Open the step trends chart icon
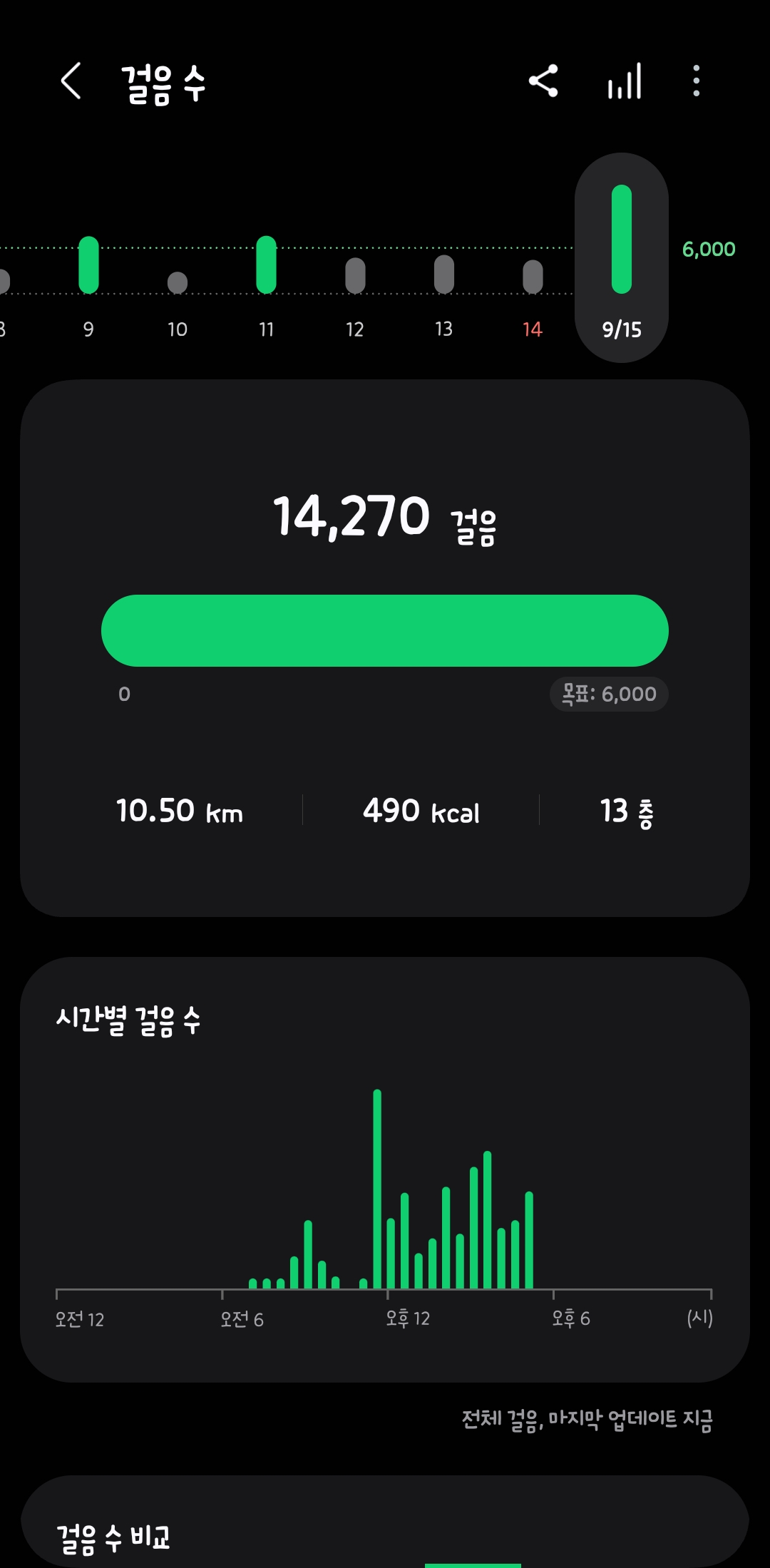770x1568 pixels. [625, 81]
